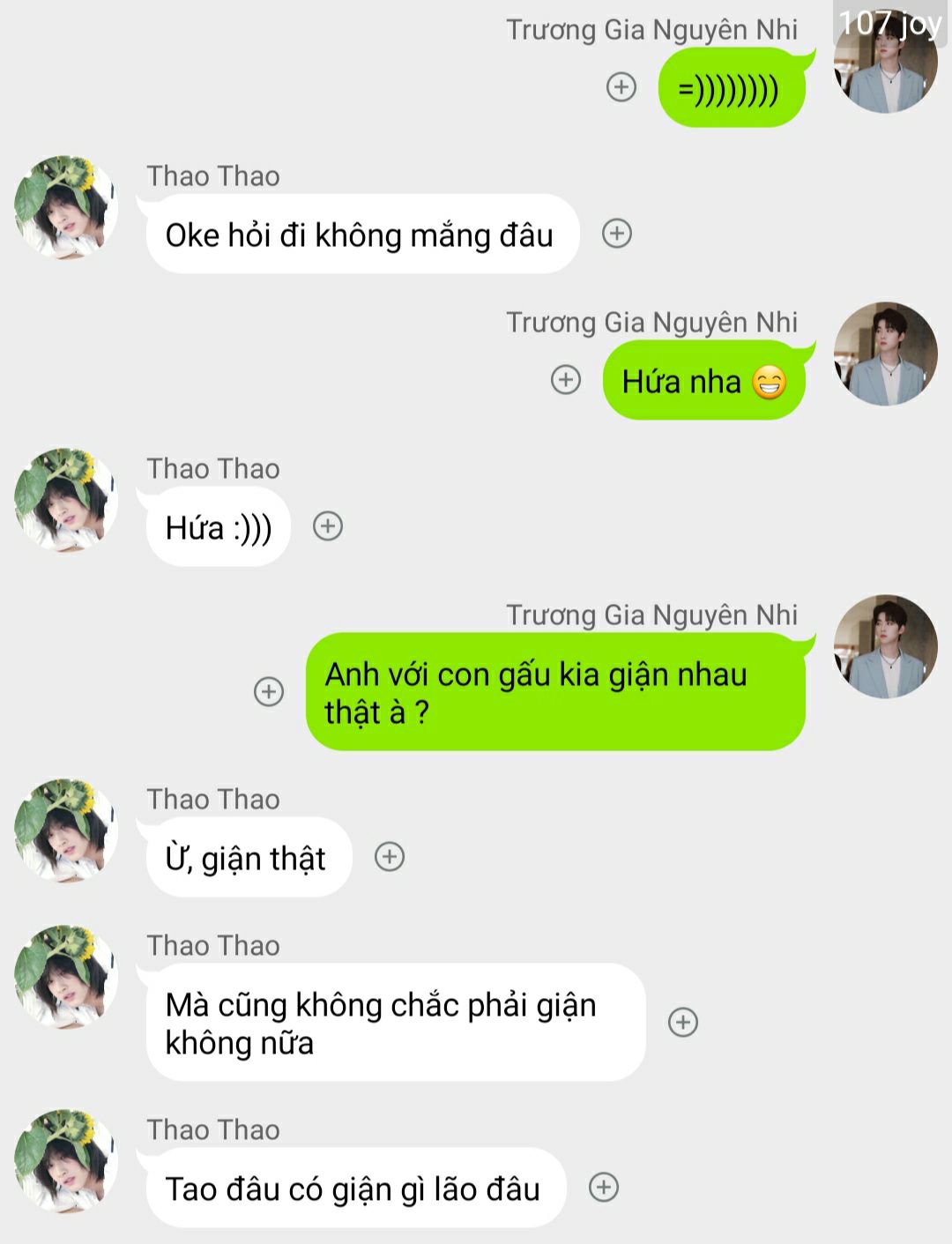React to the "Hứa :)))" message

point(328,526)
